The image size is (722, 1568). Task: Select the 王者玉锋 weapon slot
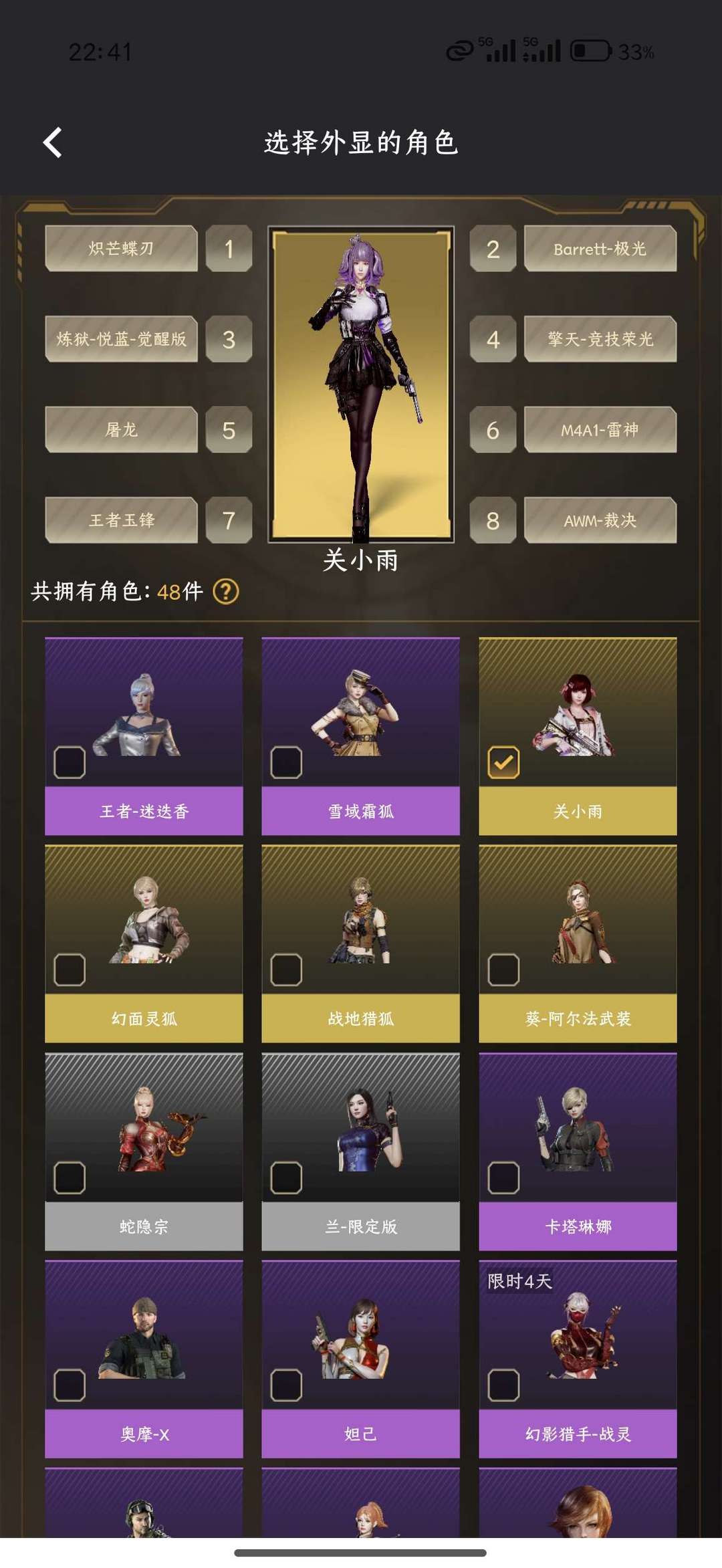tap(122, 521)
